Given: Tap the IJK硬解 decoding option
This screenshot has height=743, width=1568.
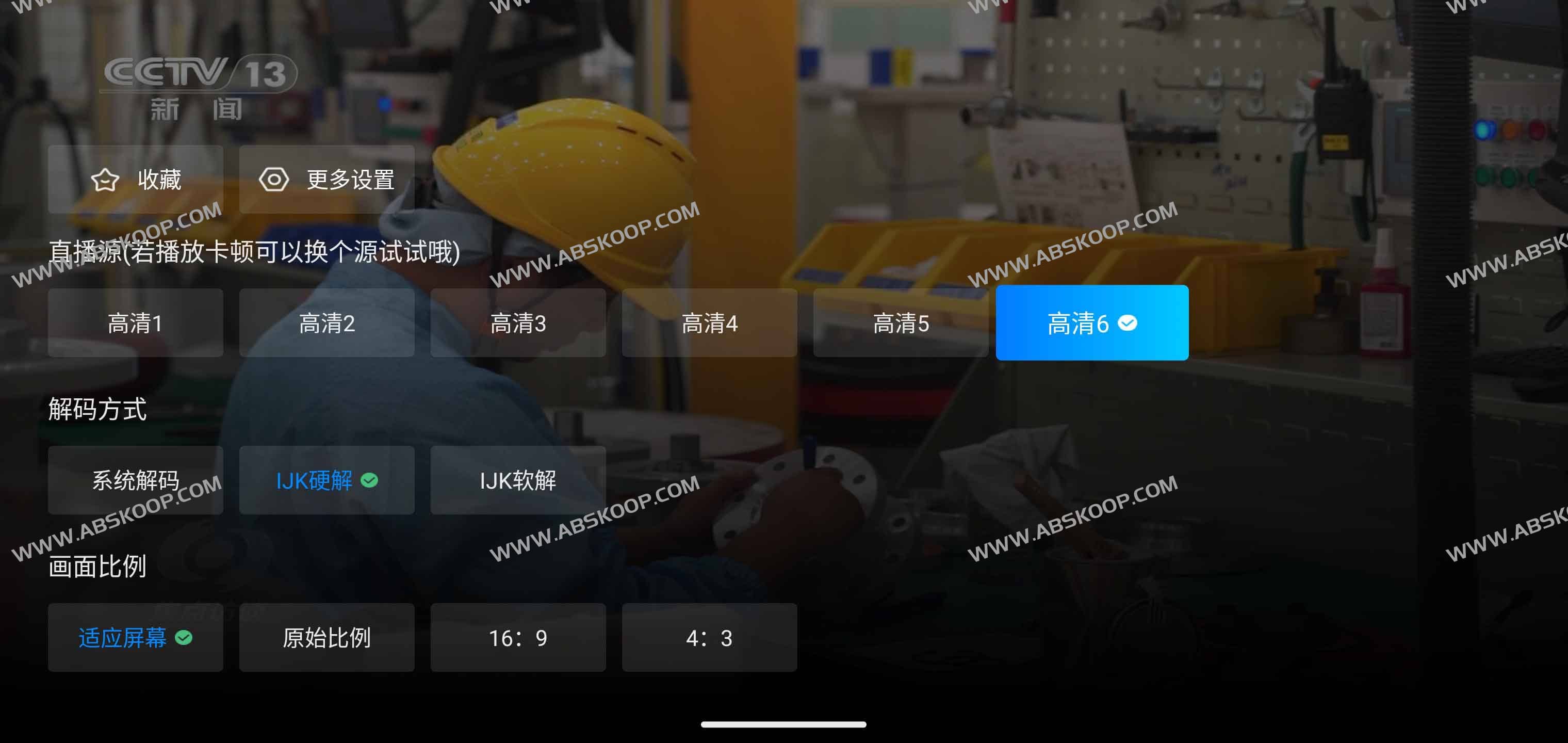Looking at the screenshot, I should (327, 480).
